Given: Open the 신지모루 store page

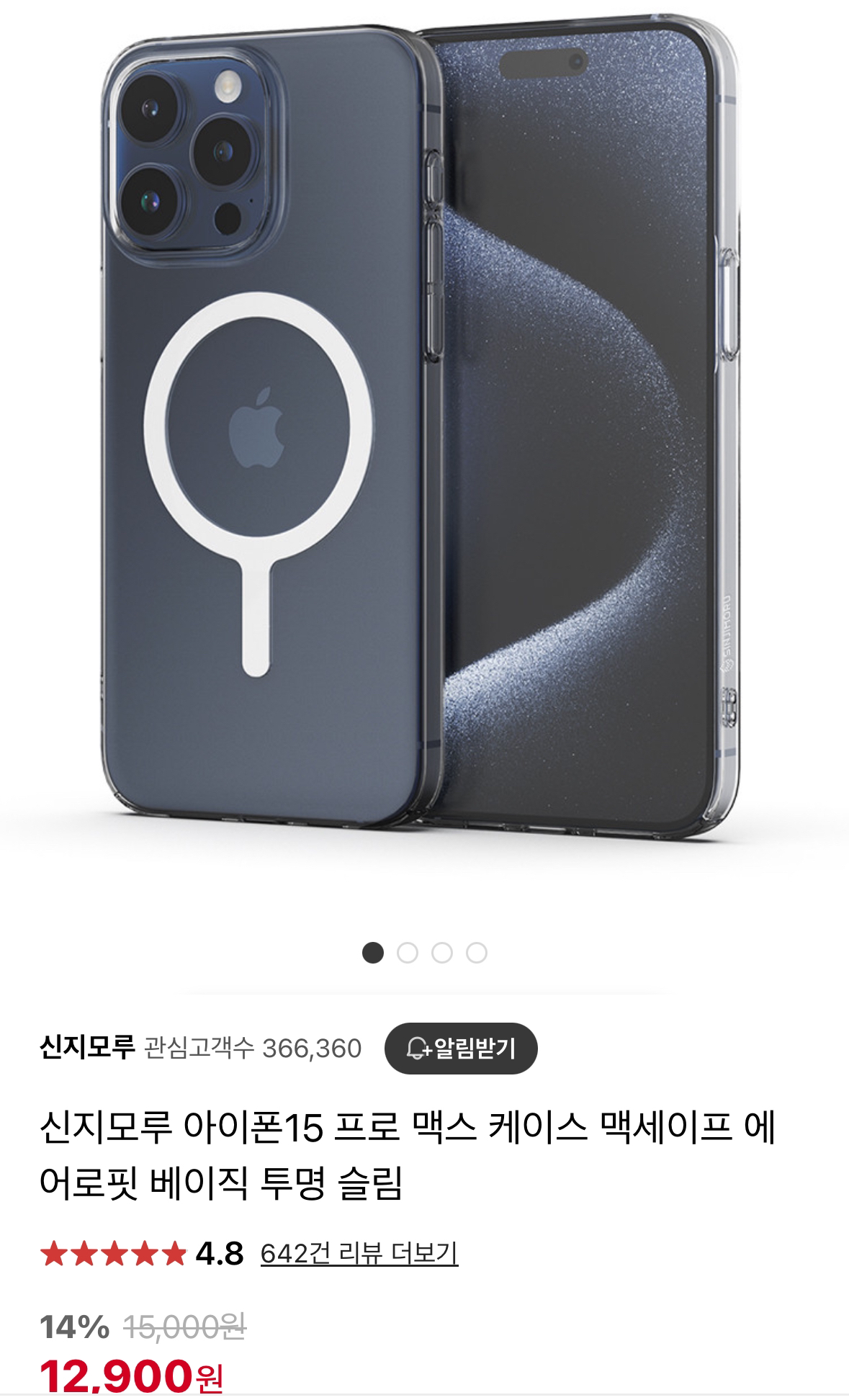Looking at the screenshot, I should pyautogui.click(x=87, y=1047).
